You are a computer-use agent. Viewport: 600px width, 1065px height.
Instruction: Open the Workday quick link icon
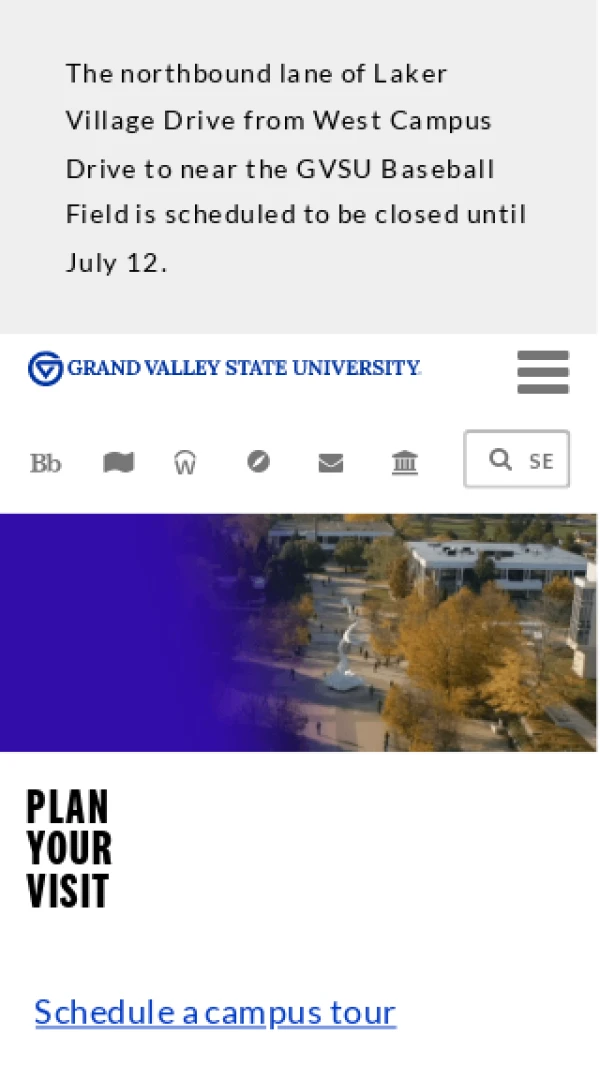185,462
